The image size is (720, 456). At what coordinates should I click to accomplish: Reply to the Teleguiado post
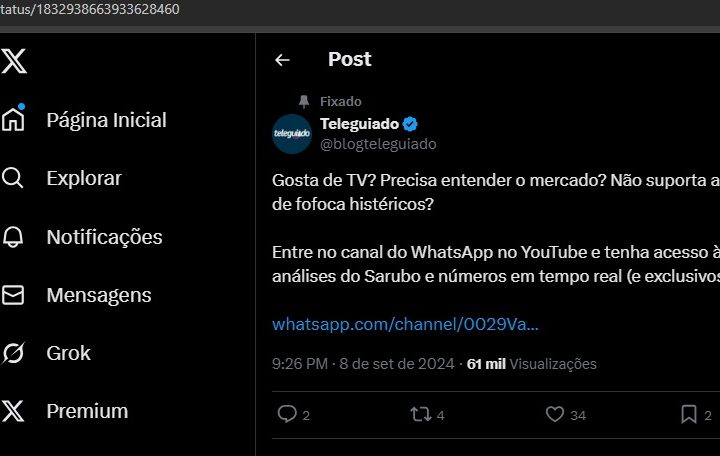[287, 414]
